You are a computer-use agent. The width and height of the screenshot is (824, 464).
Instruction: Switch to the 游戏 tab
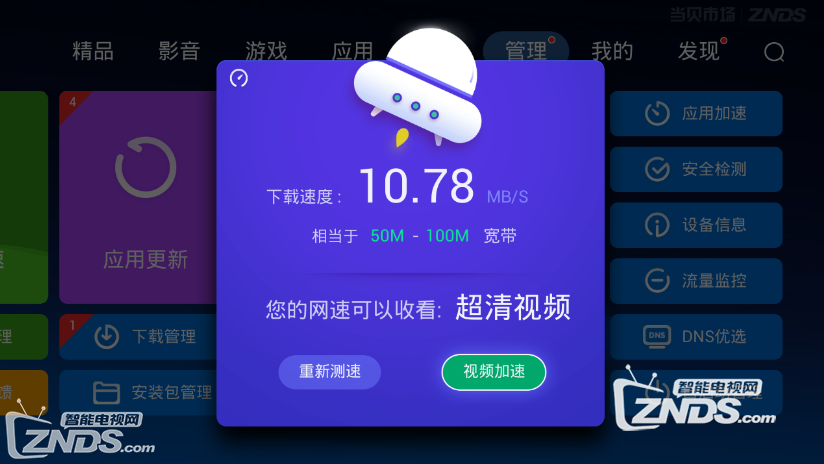[266, 51]
